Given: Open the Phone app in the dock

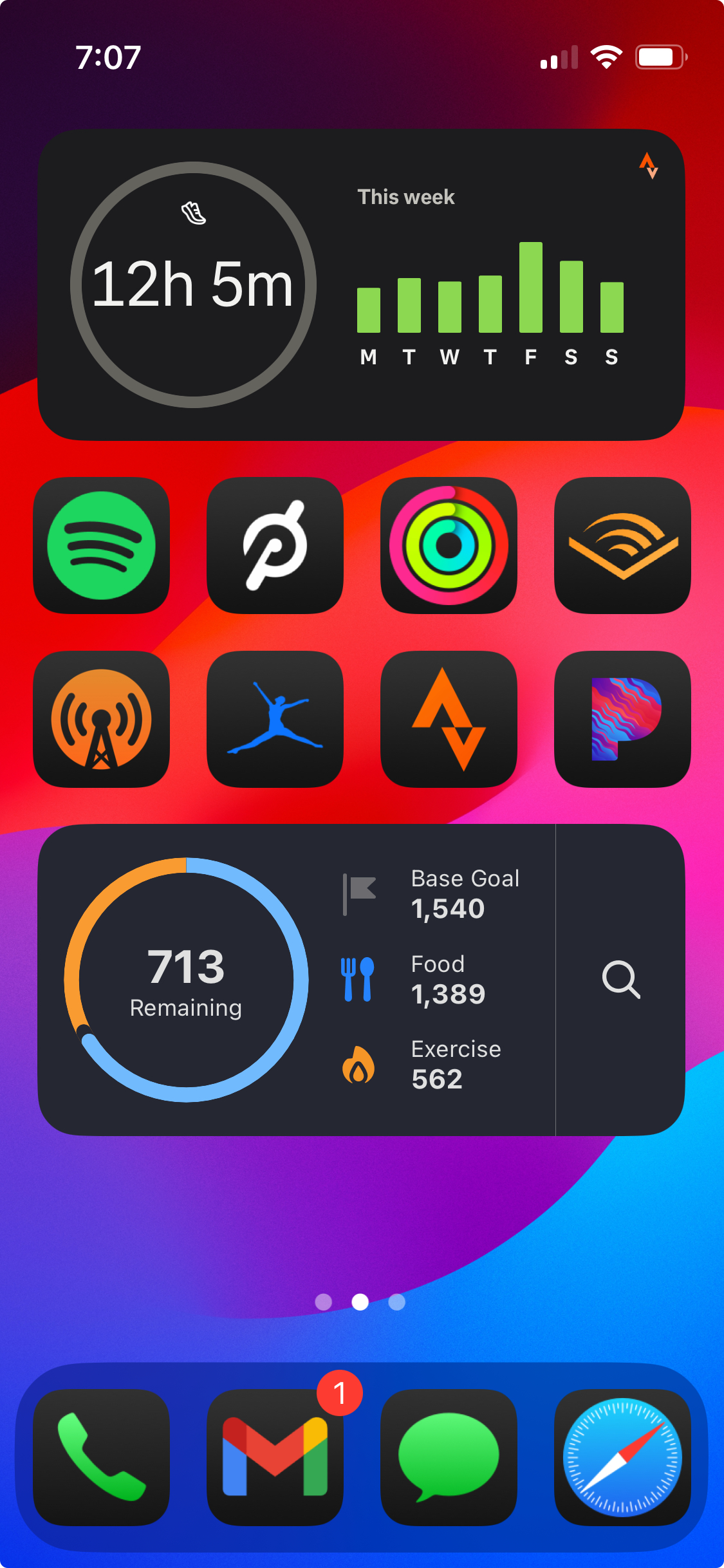Looking at the screenshot, I should [x=101, y=1457].
